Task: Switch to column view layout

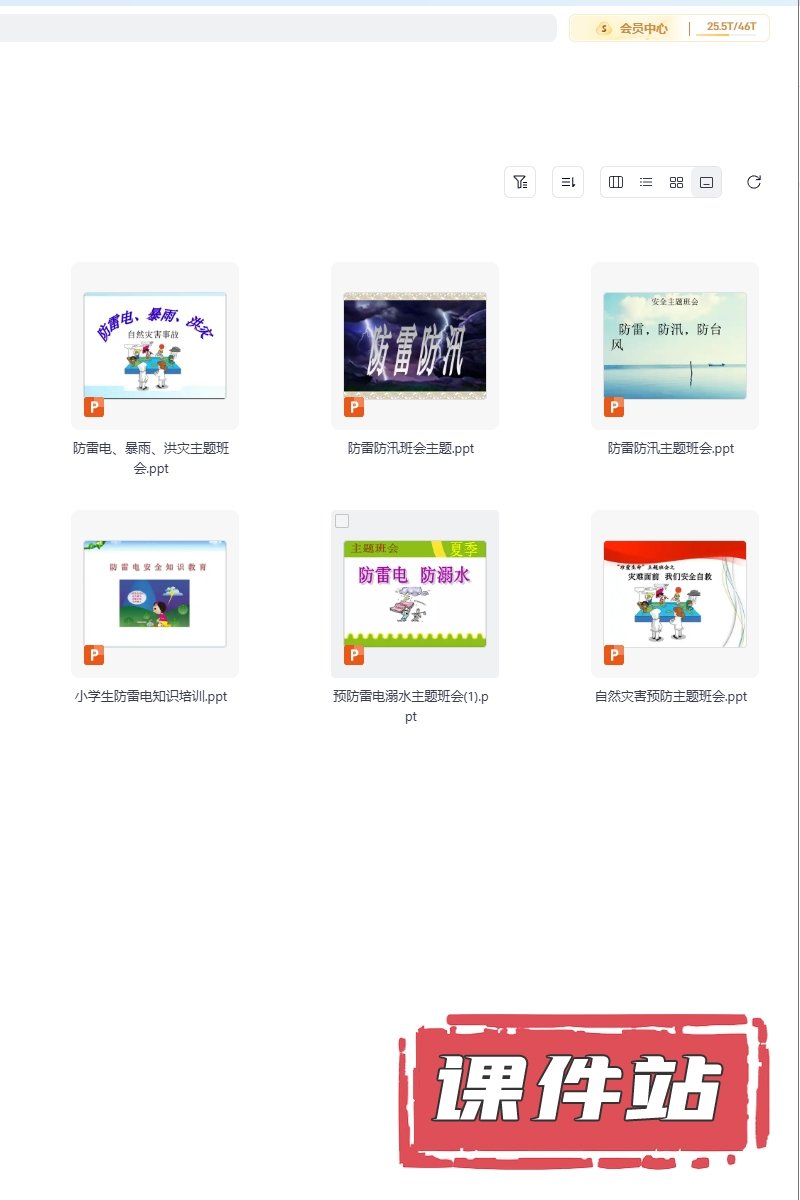Action: [x=616, y=182]
